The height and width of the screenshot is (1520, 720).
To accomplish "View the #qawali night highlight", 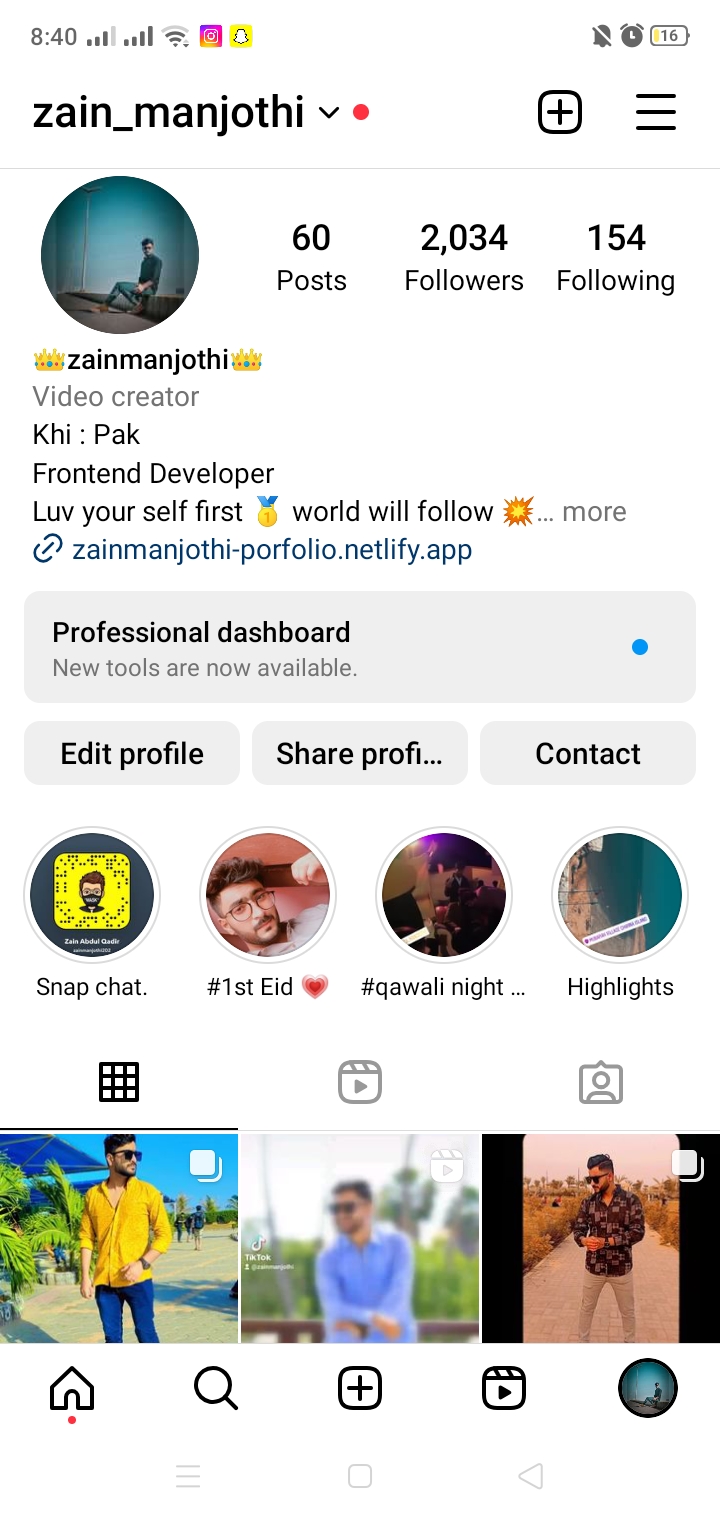I will 444,896.
